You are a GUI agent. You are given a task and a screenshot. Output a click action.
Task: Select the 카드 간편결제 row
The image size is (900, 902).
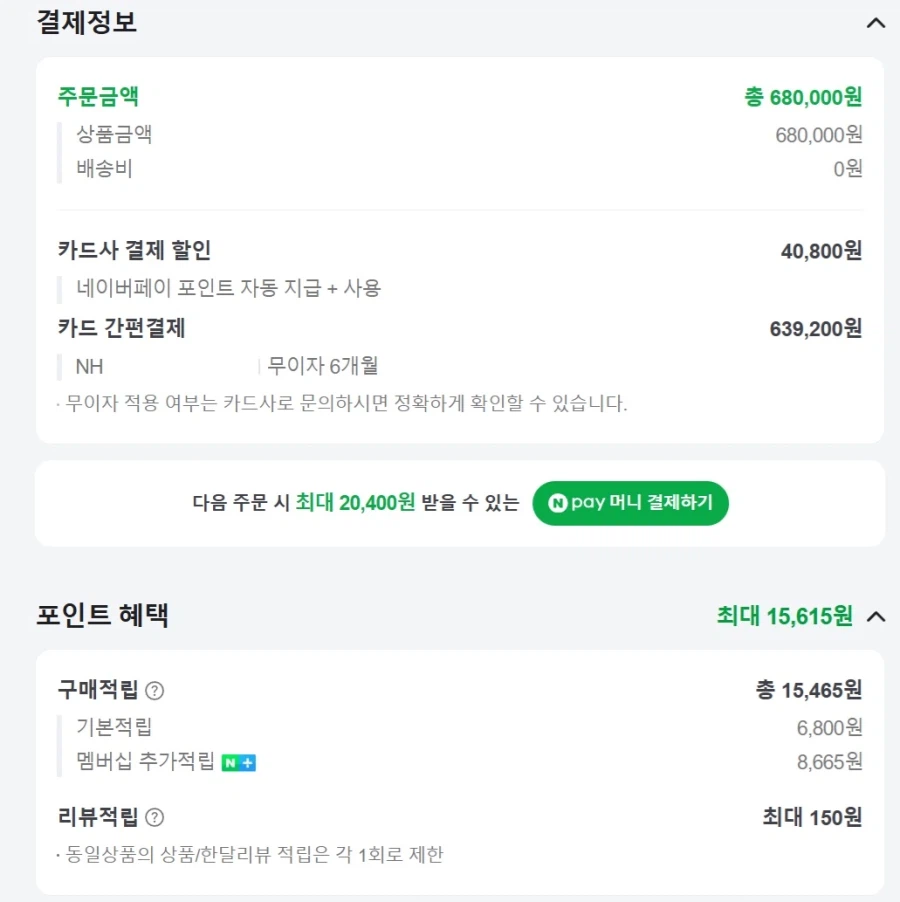point(120,328)
